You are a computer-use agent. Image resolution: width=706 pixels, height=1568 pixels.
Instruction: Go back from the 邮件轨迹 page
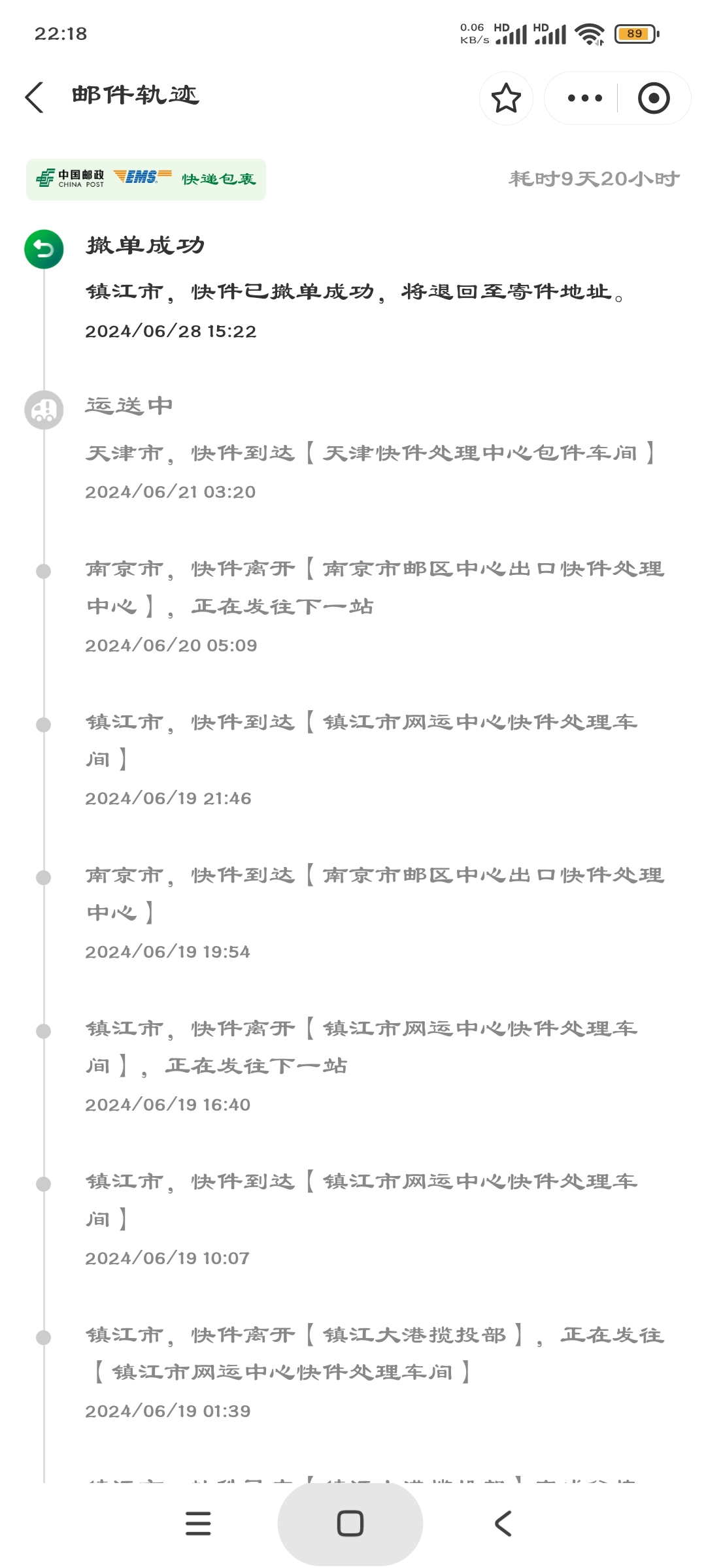tap(35, 97)
